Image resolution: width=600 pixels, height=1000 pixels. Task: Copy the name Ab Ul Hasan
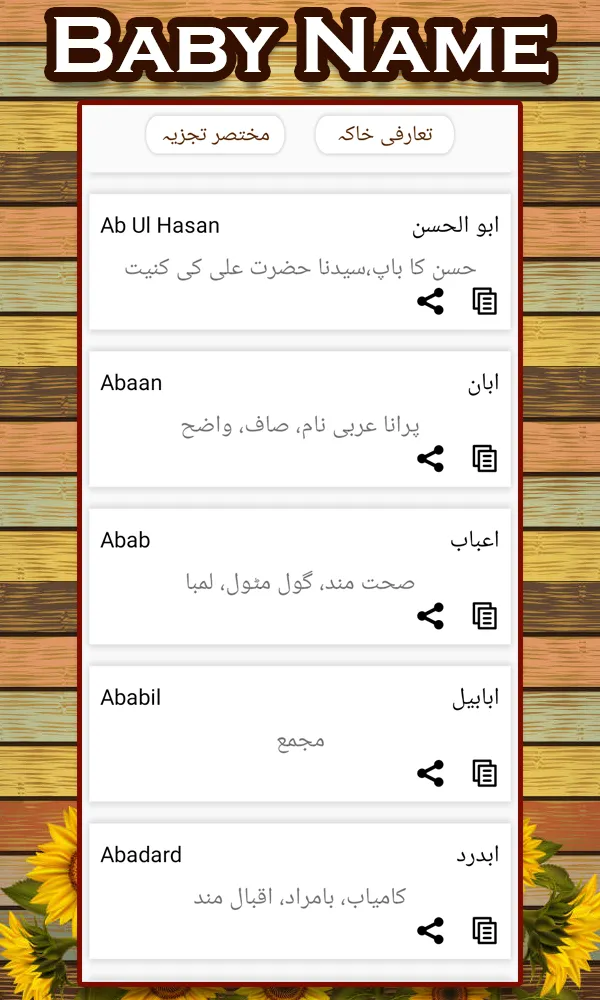click(485, 301)
